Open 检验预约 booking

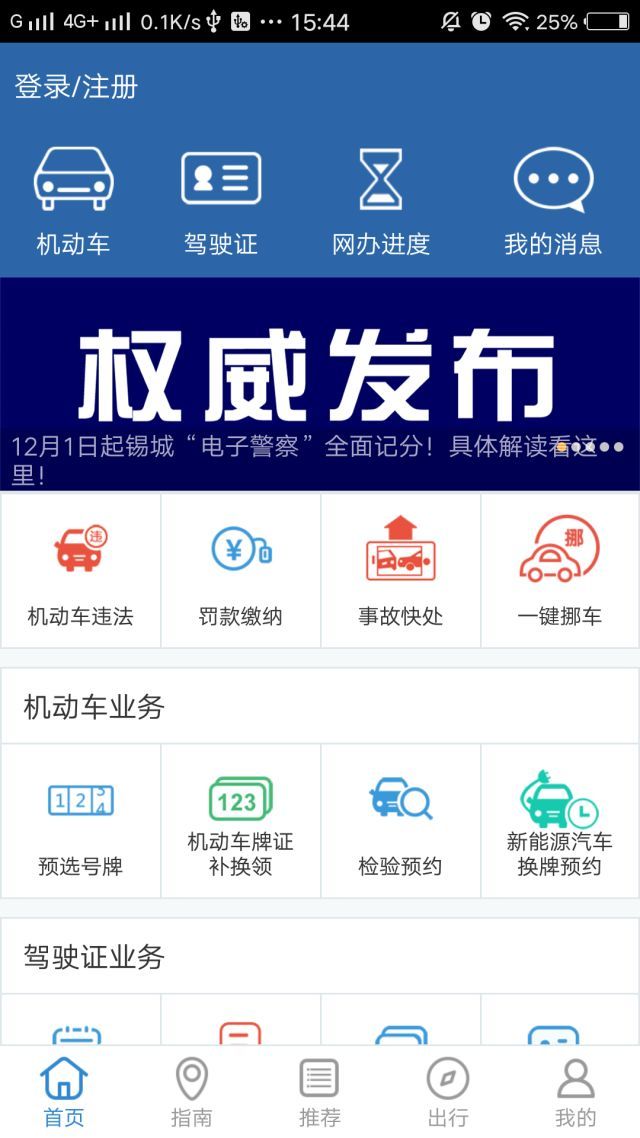tap(401, 821)
